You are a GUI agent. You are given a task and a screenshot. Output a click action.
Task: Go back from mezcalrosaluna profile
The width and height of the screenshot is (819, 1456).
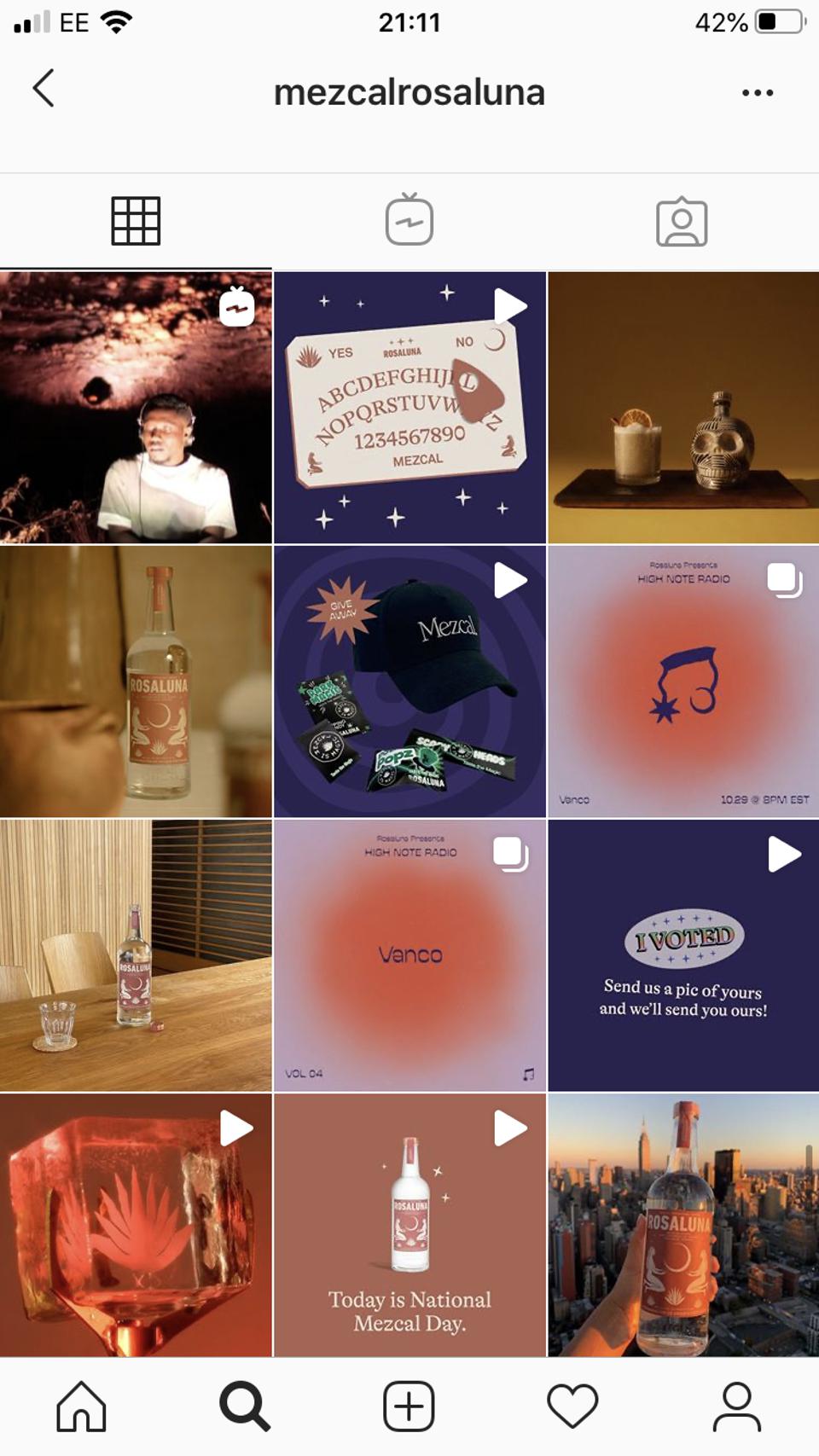[44, 89]
